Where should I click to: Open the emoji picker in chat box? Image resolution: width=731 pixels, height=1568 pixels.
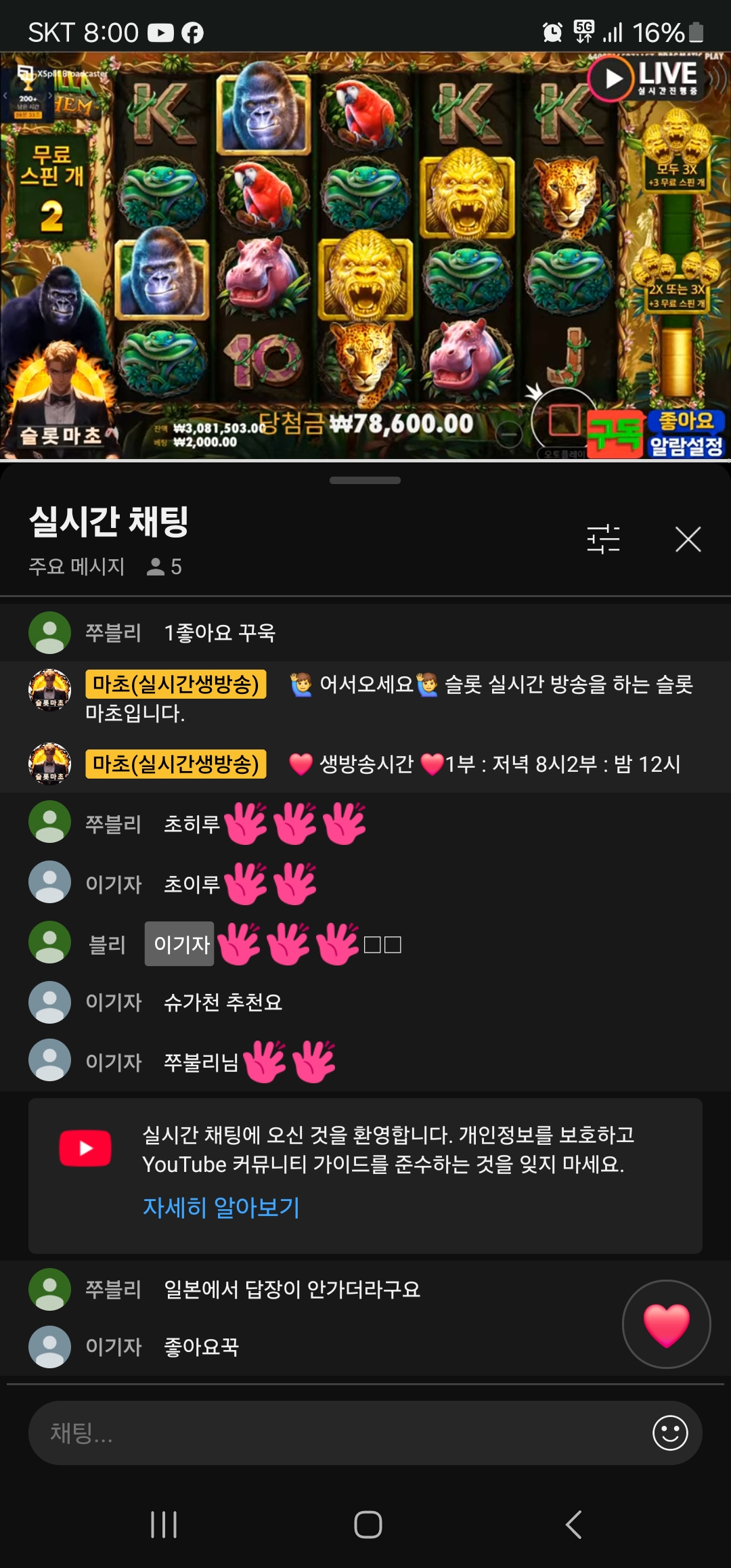670,1433
